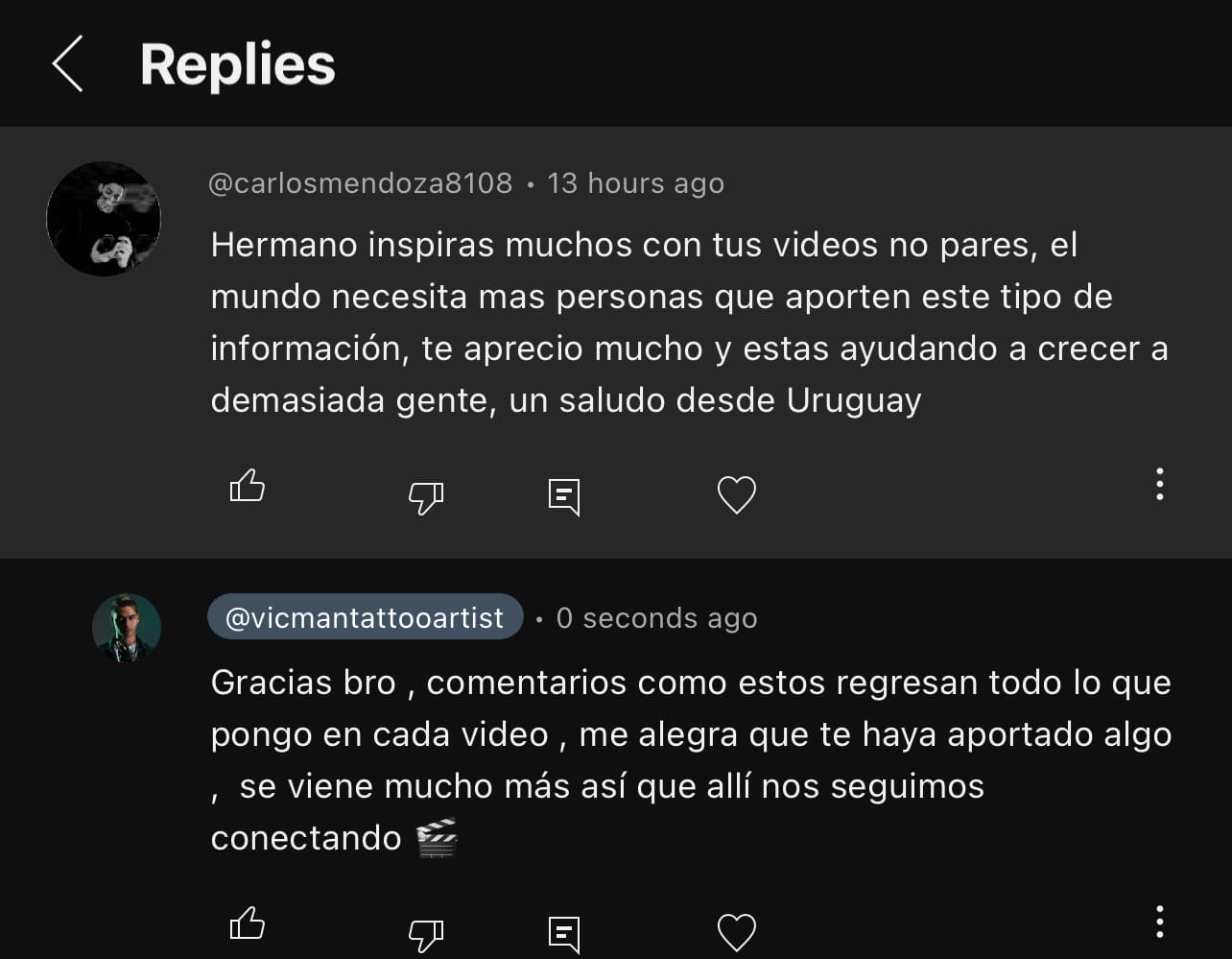The height and width of the screenshot is (959, 1232).
Task: Open the @carlosmendoza8108 username link
Action: (x=361, y=183)
